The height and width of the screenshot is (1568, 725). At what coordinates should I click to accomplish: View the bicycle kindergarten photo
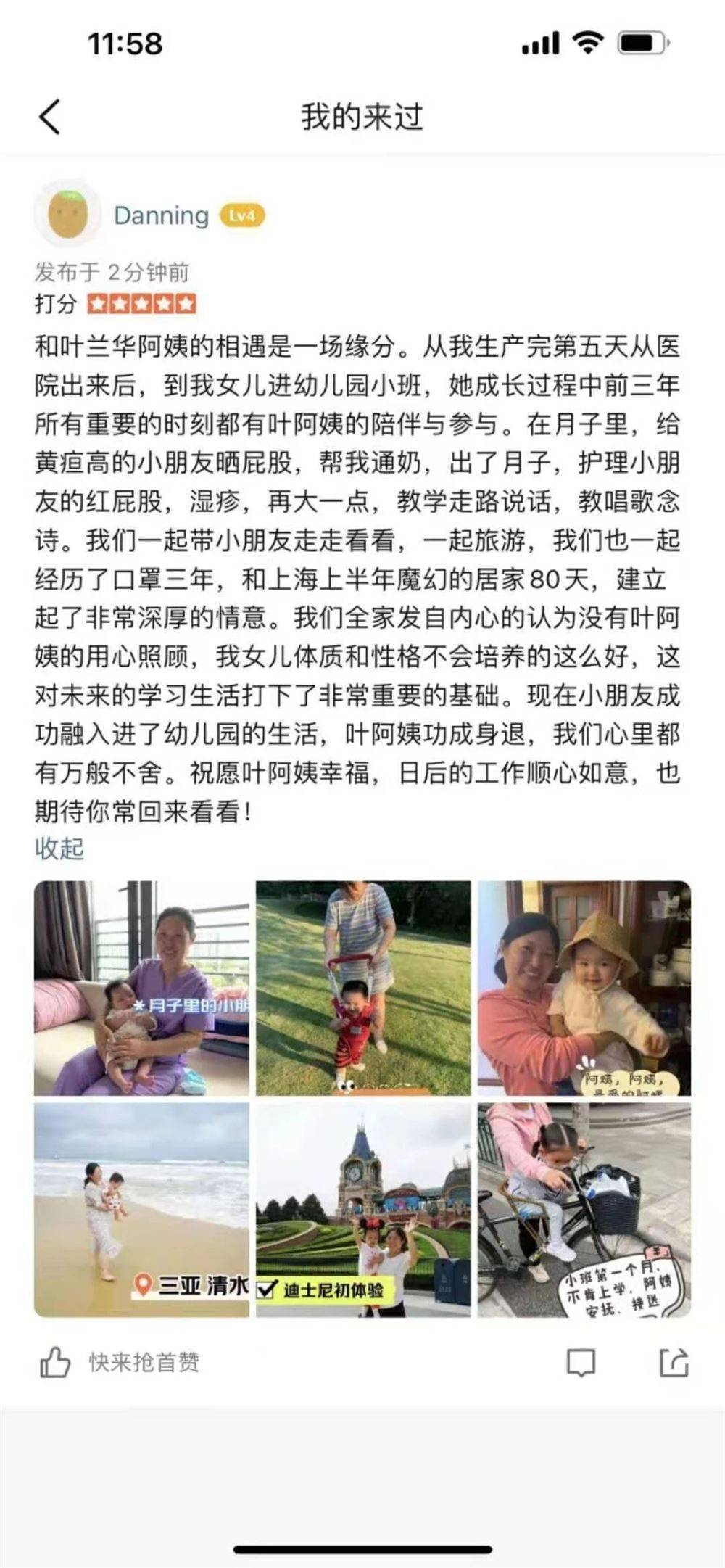584,1210
